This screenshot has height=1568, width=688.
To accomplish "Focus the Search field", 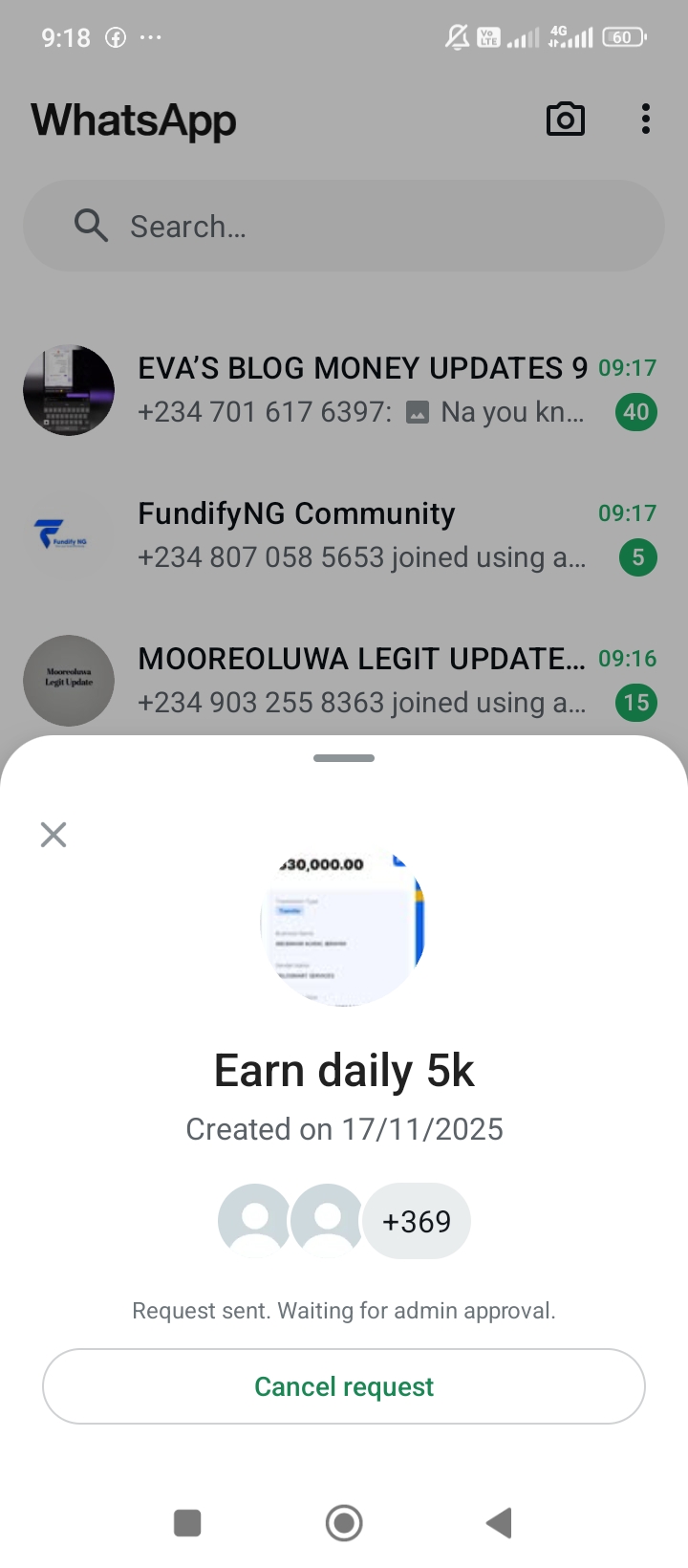I will 344,227.
